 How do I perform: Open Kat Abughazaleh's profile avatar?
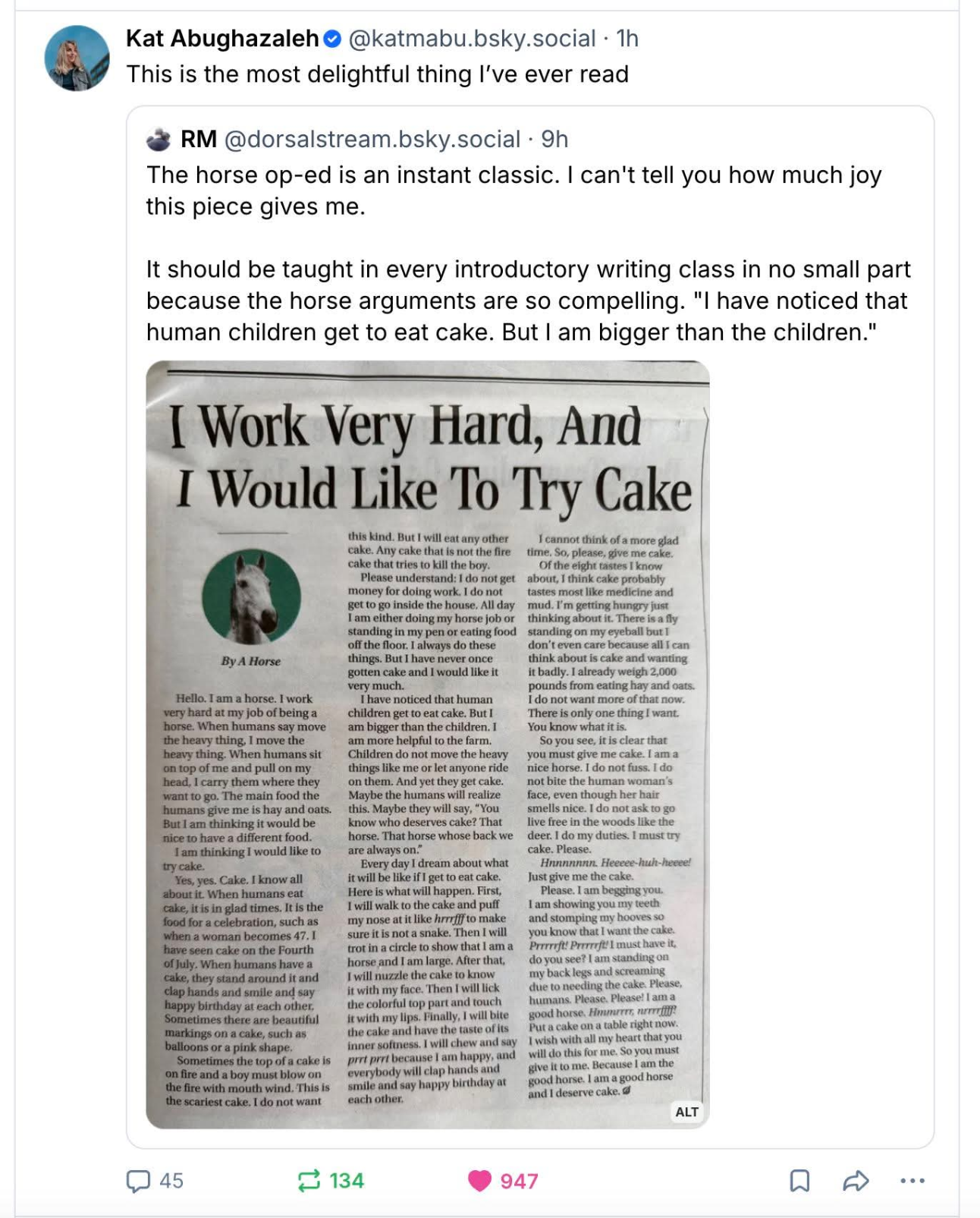77,58
